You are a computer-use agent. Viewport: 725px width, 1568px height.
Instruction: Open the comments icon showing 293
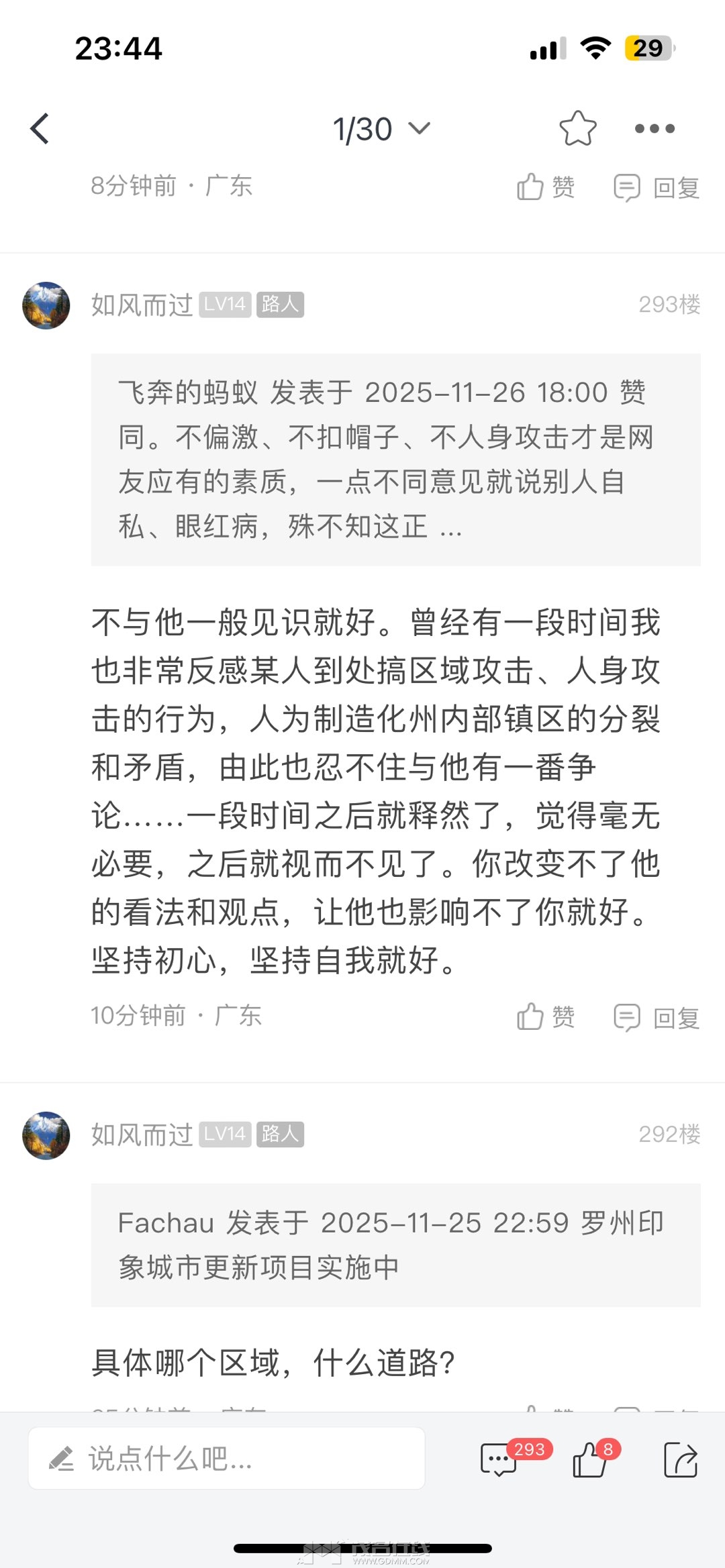500,1460
